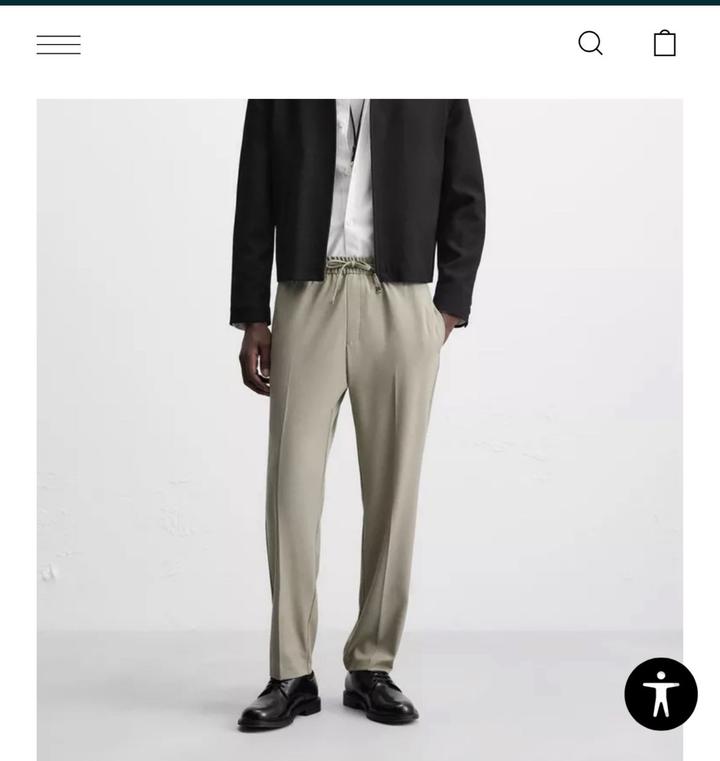View the shopping bag
This screenshot has width=720, height=761.
tap(665, 43)
